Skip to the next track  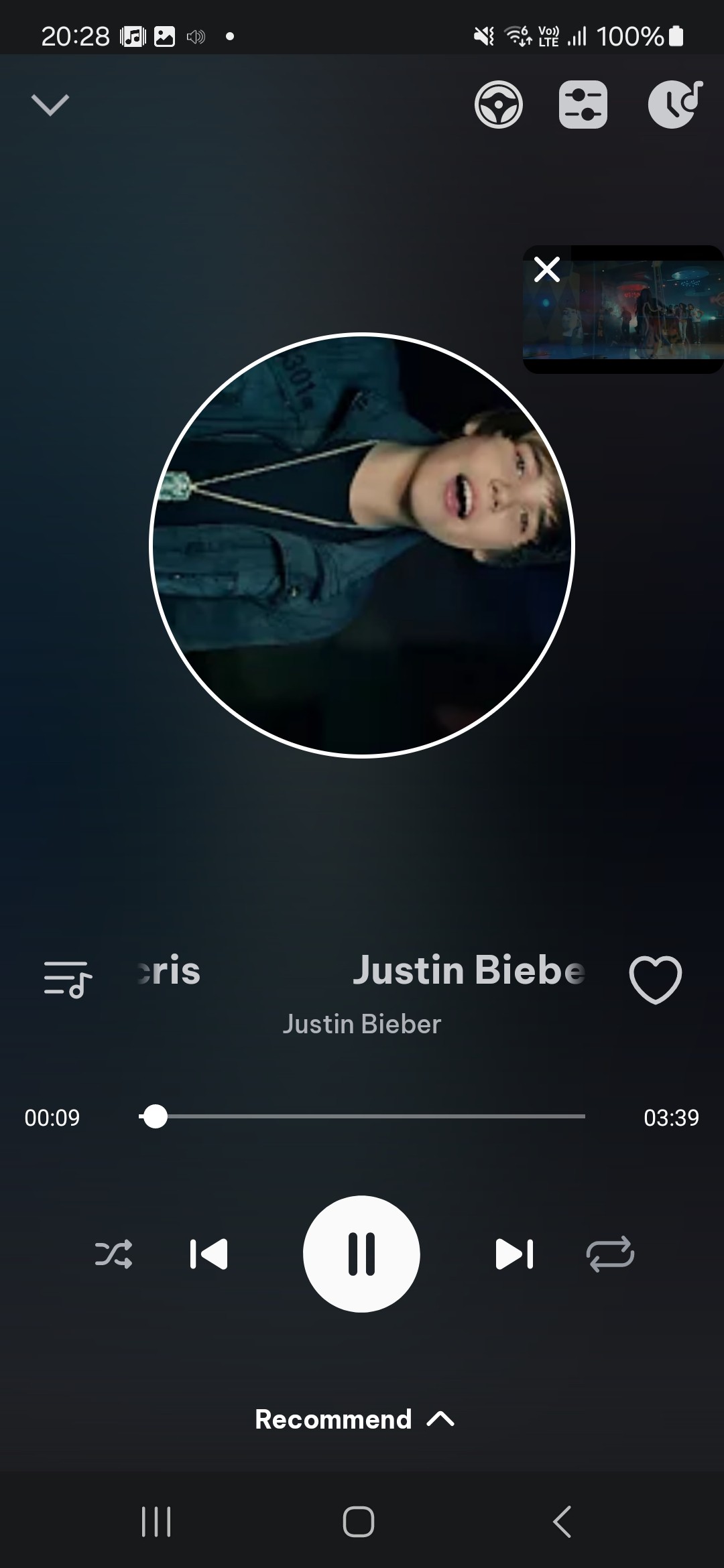click(514, 1254)
